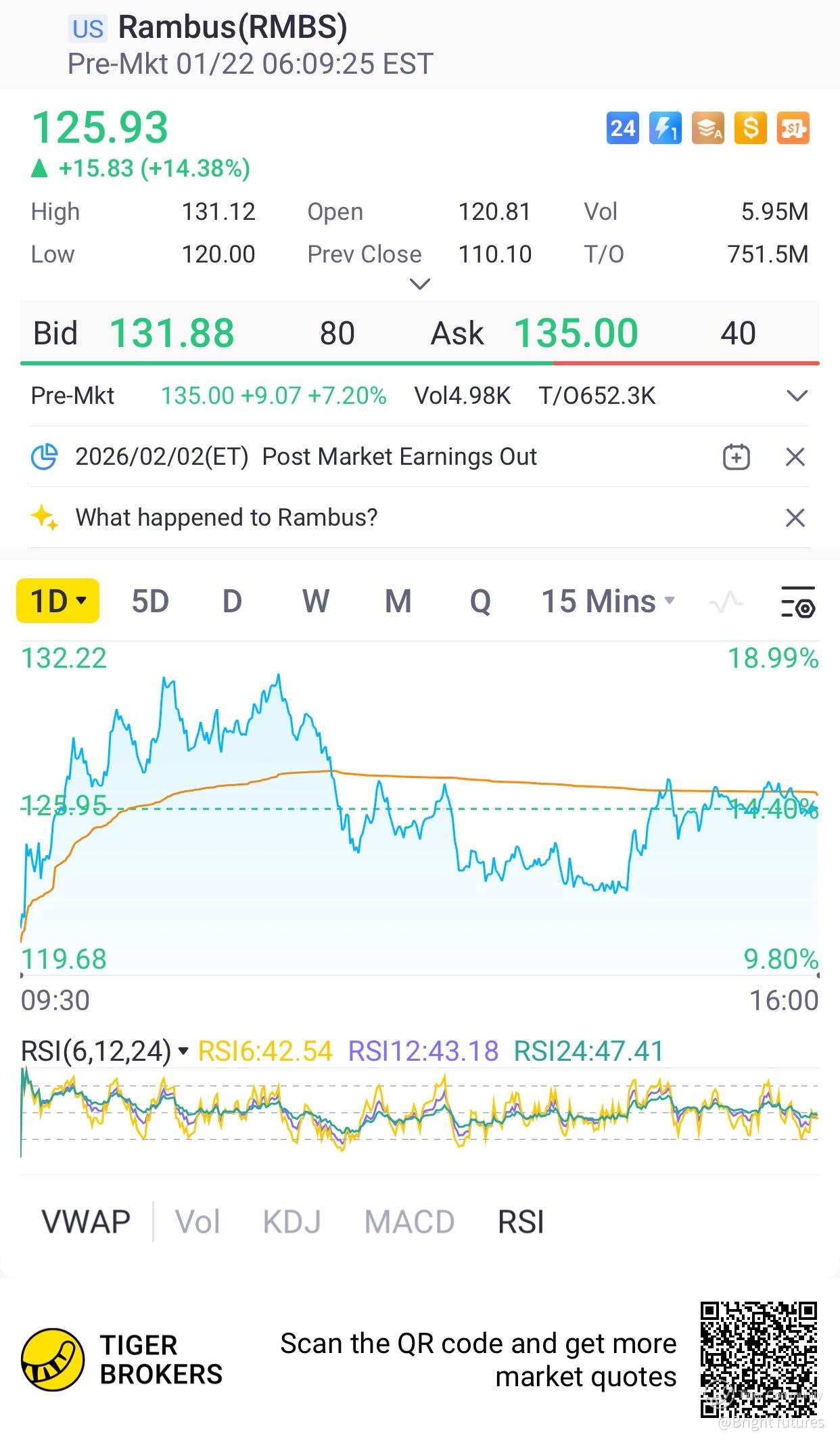
Task: Switch to the W weekly chart
Action: [315, 601]
